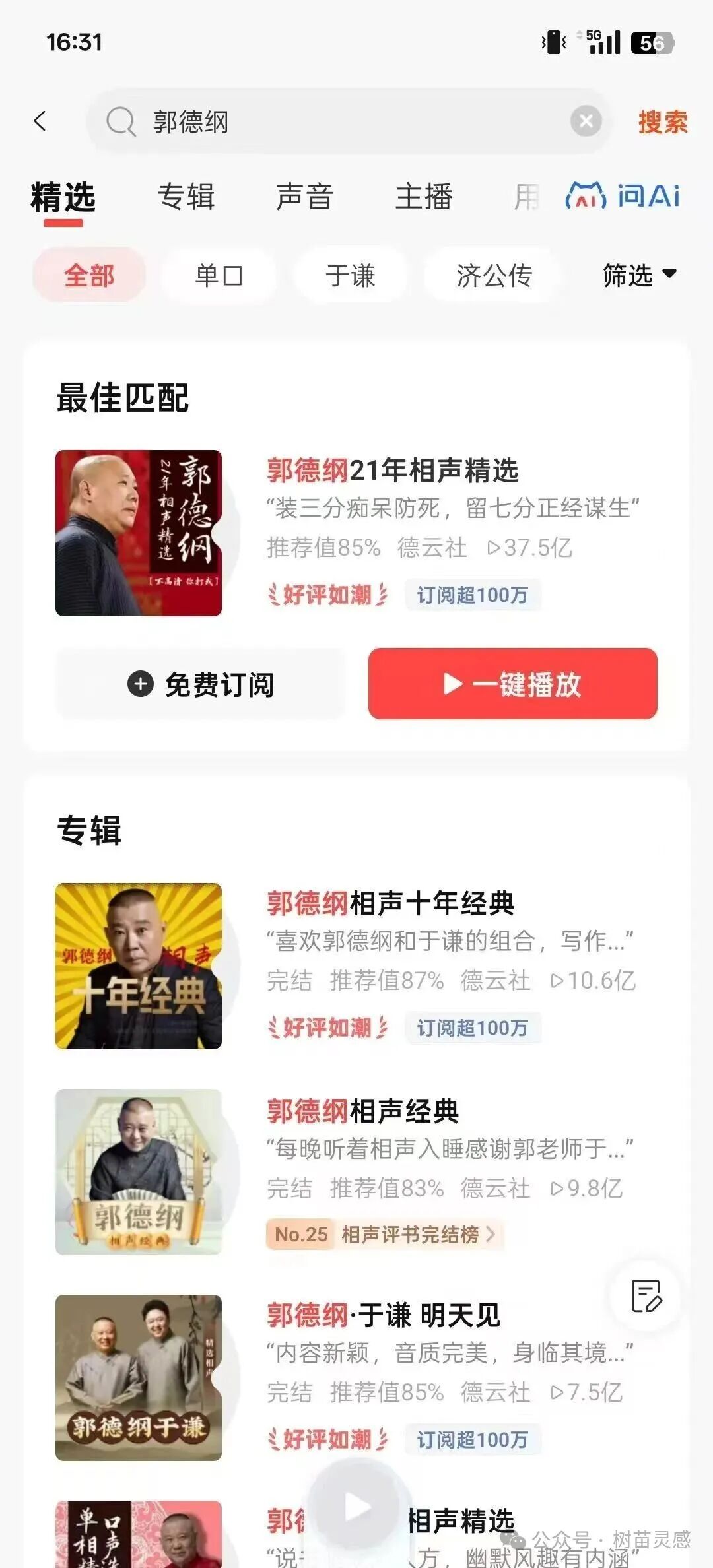Select the 于谦 filter chip
Viewport: 713px width, 1568px height.
pyautogui.click(x=349, y=275)
